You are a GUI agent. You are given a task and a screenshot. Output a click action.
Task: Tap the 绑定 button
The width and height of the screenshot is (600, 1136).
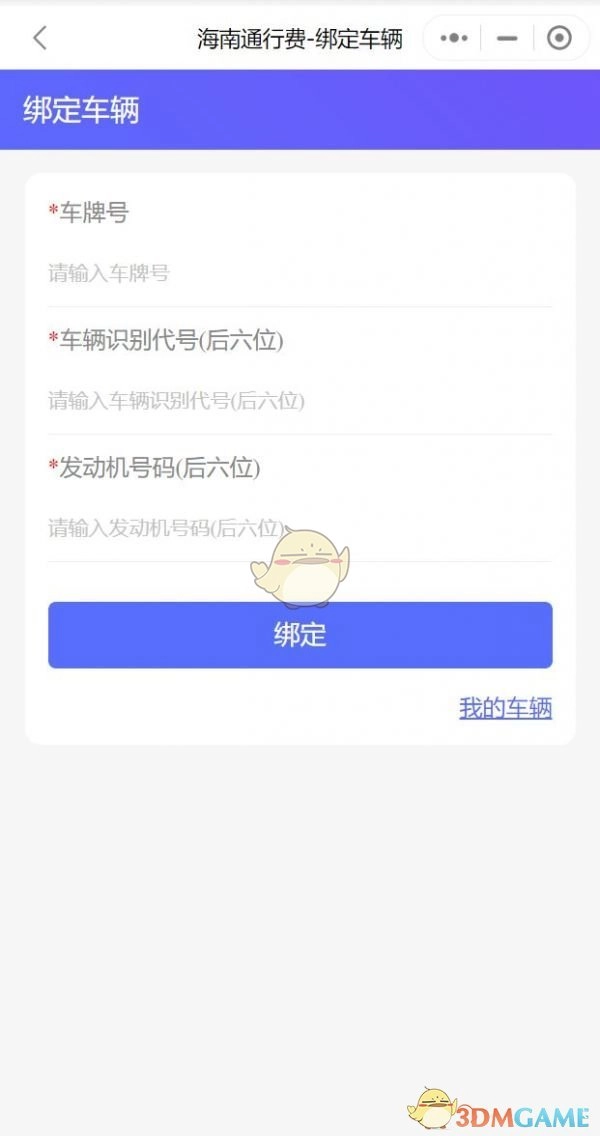(x=300, y=635)
